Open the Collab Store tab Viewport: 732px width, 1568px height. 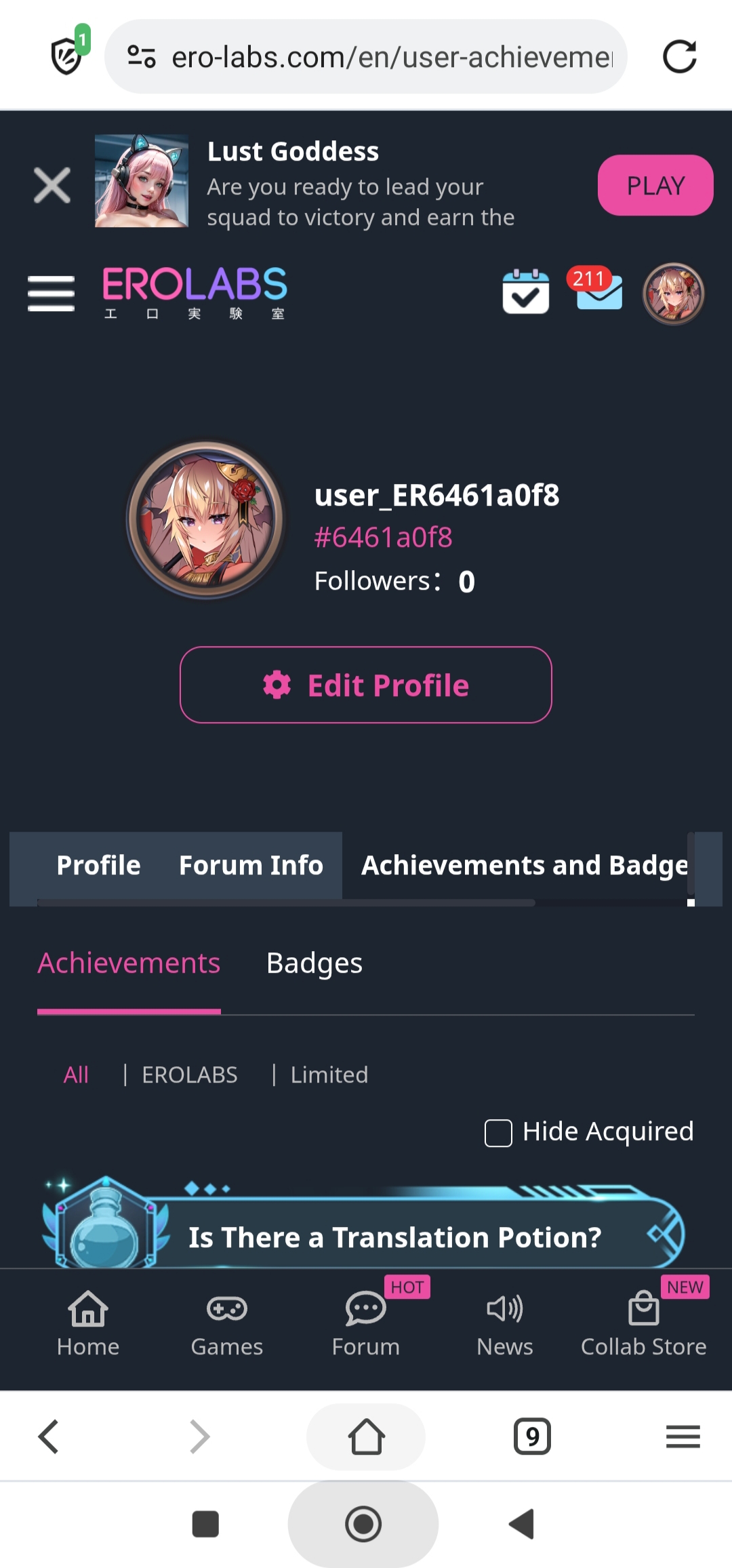point(643,1322)
